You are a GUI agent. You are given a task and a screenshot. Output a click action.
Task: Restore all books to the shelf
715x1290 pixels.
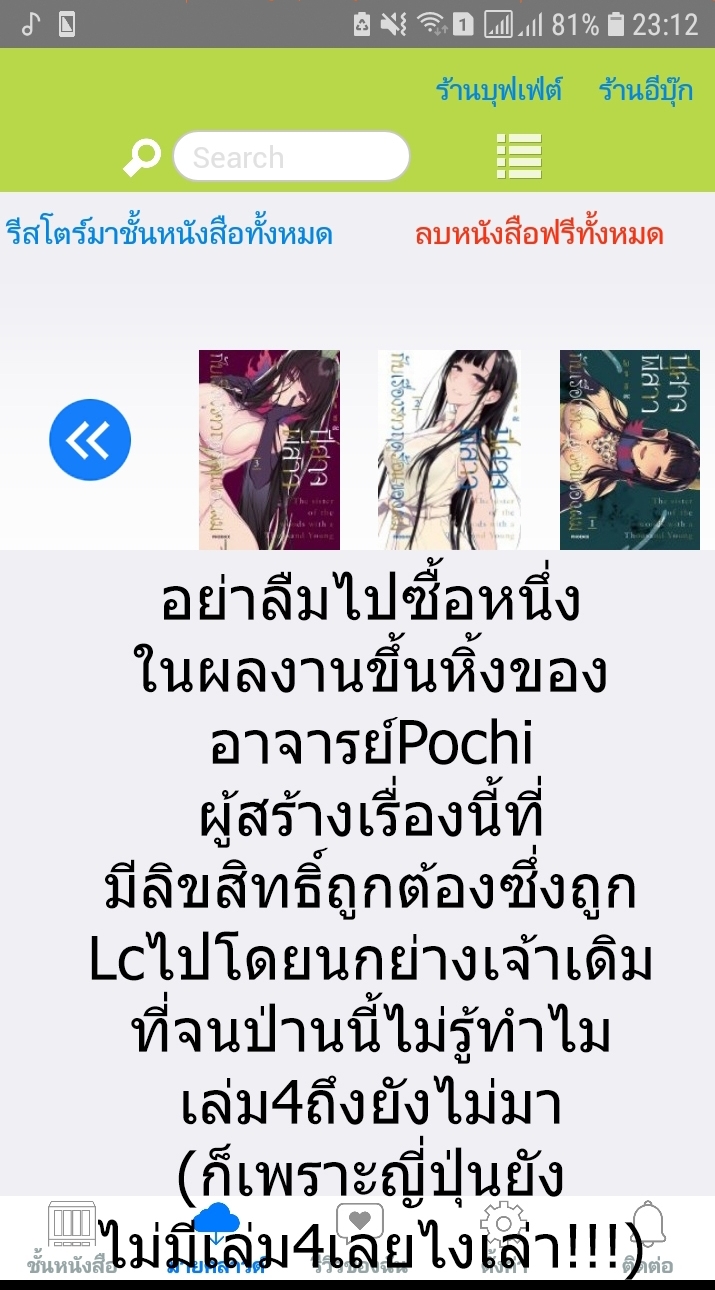pos(169,235)
